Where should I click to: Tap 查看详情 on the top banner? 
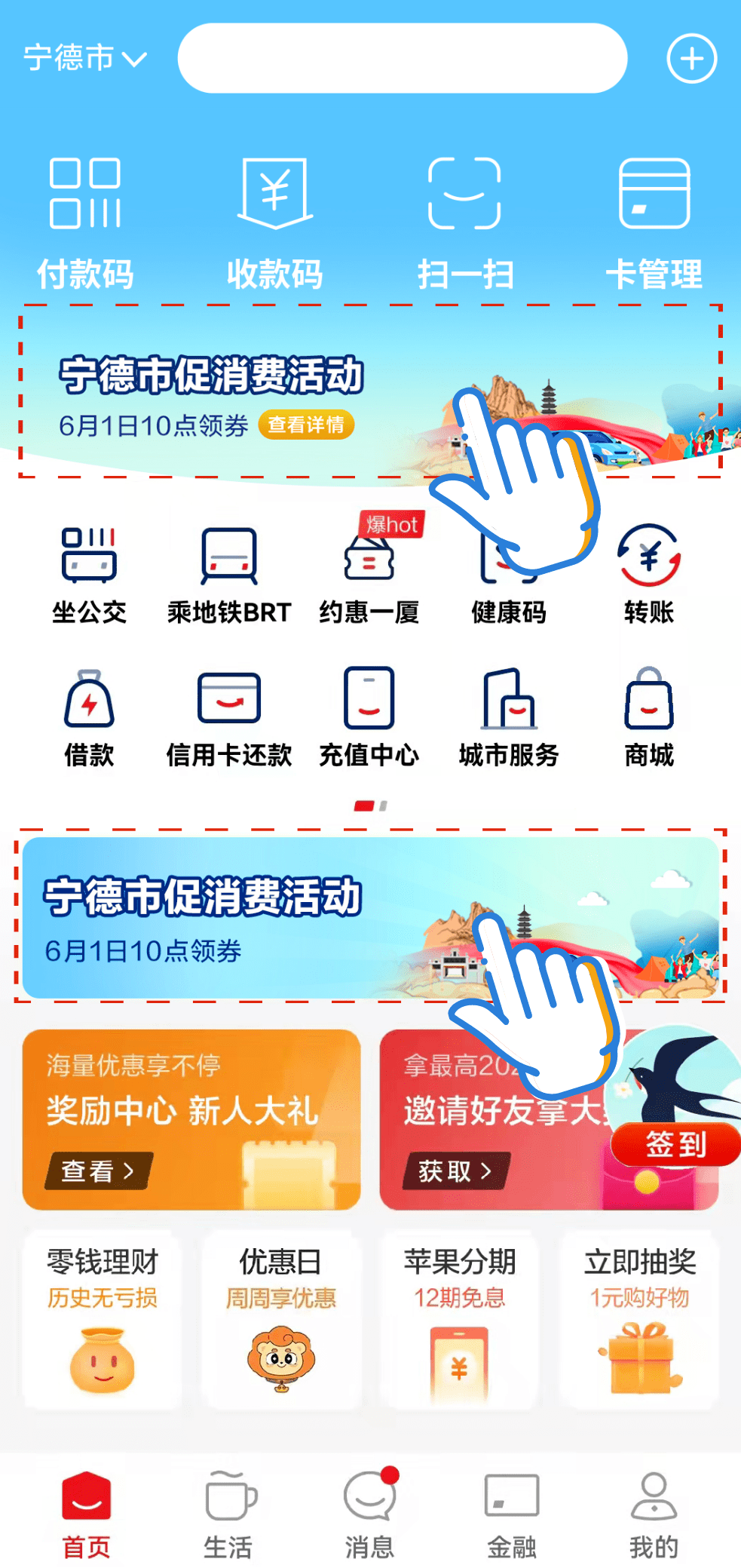pos(306,425)
